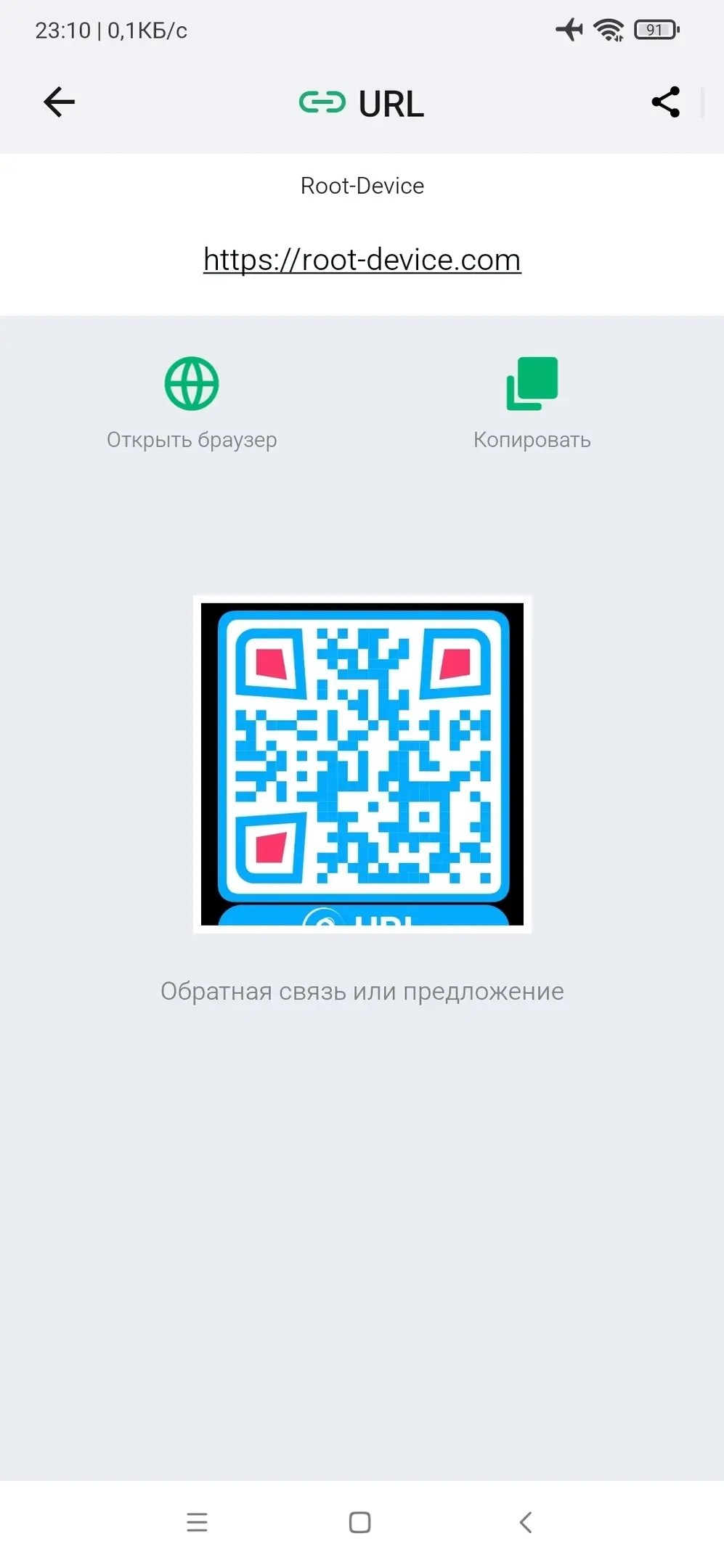Open Обратная связь или предложение
This screenshot has width=724, height=1568.
[362, 992]
